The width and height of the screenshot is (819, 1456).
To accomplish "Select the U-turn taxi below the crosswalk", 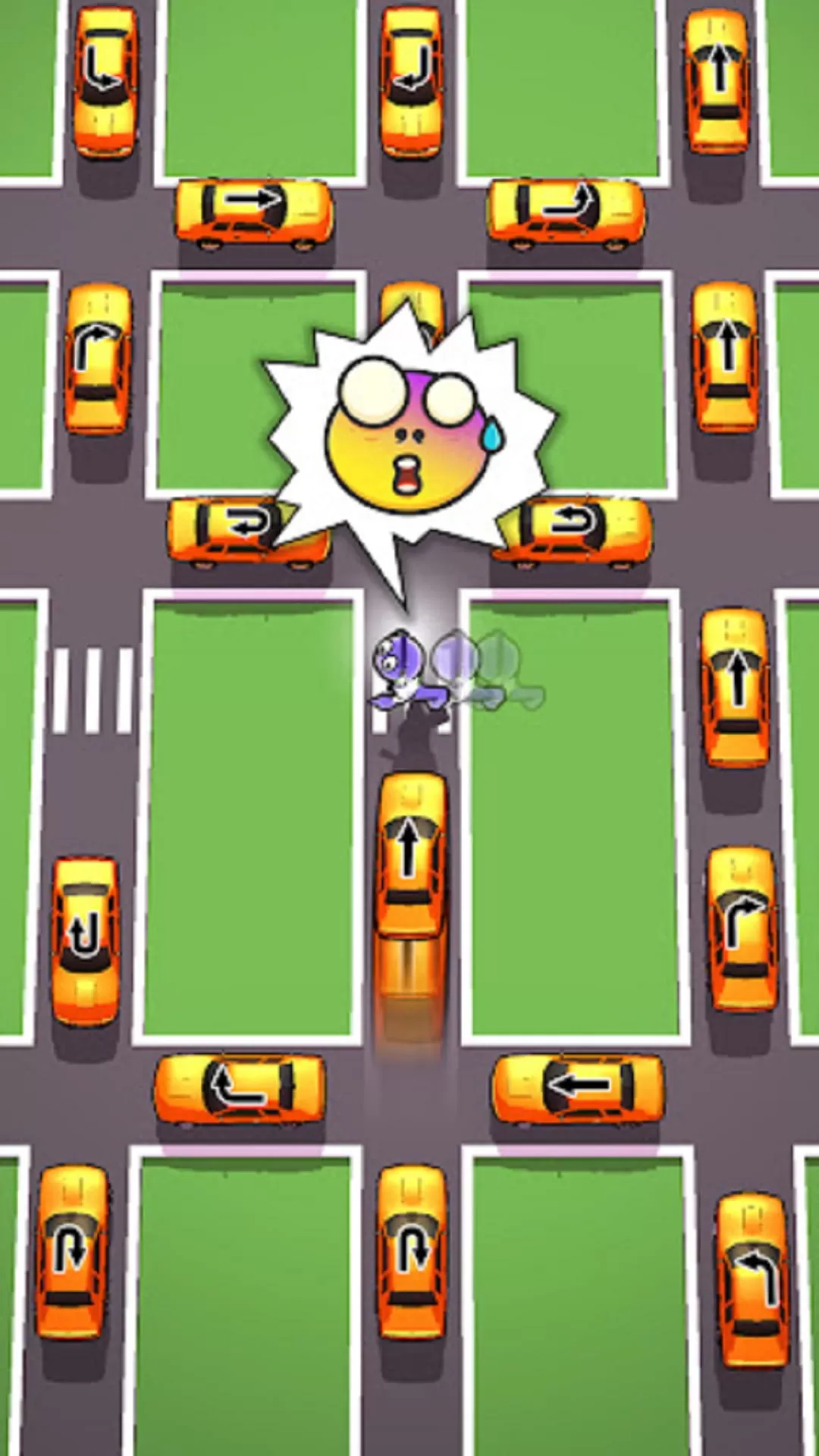I will 85,940.
